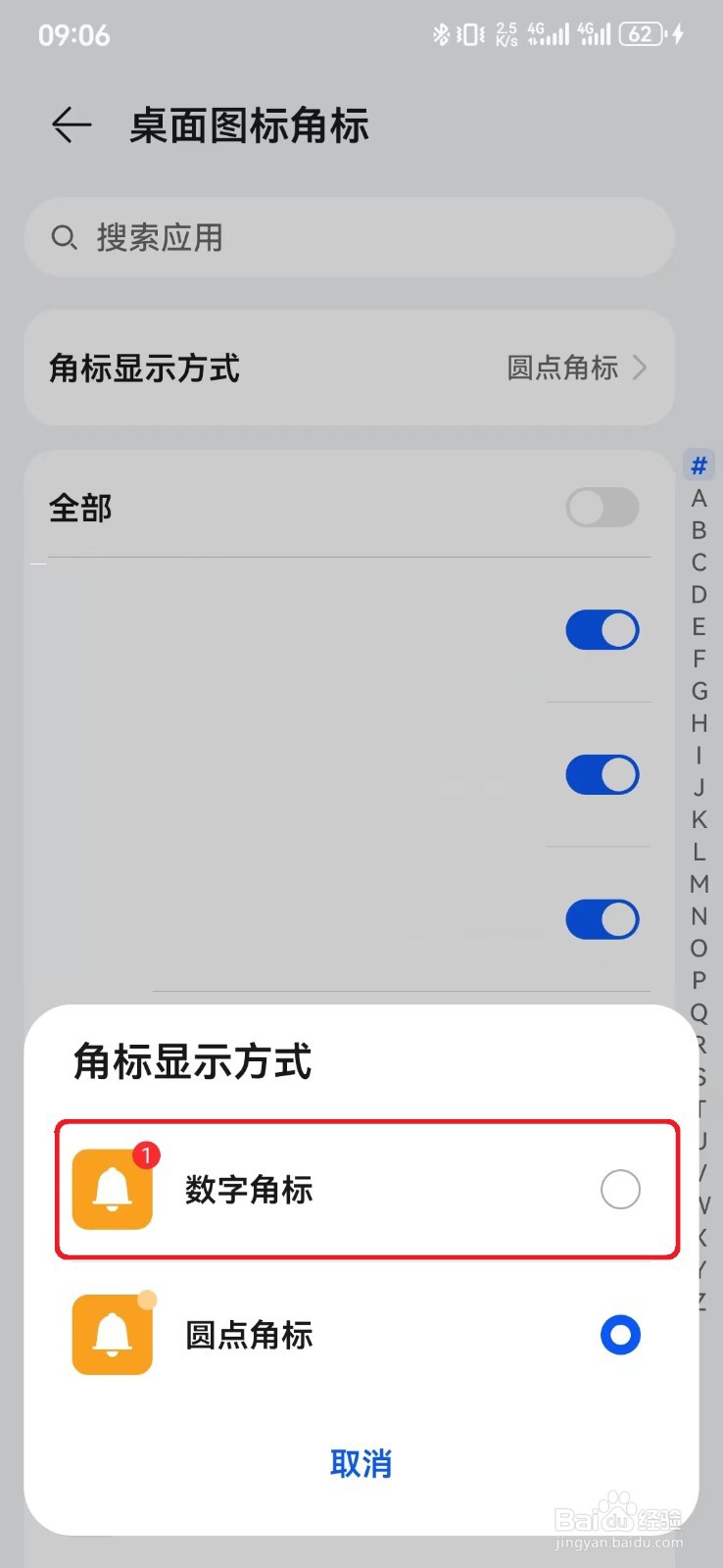Click the Bluetooth icon in the status bar
This screenshot has width=723, height=1568.
(x=441, y=33)
